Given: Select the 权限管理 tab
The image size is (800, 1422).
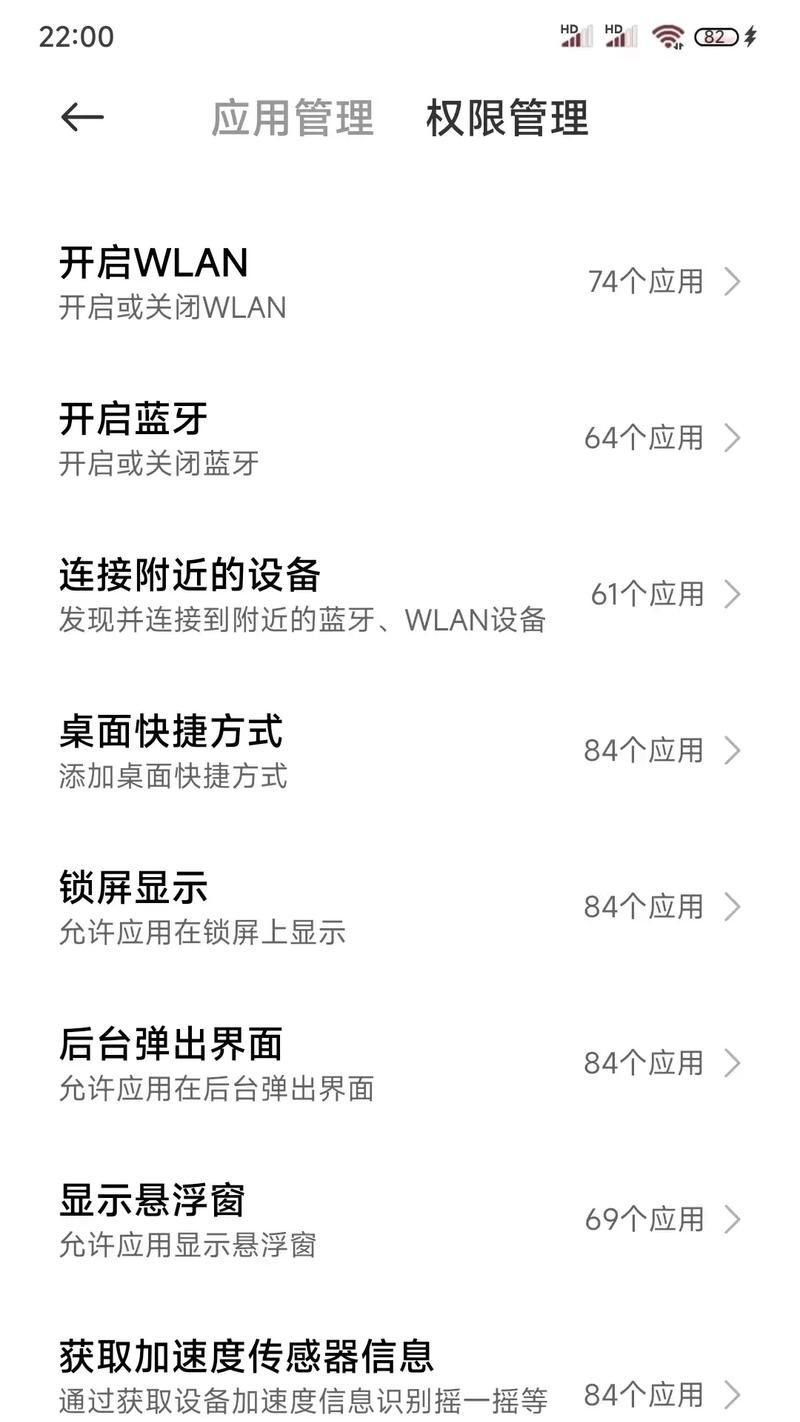Looking at the screenshot, I should point(507,118).
